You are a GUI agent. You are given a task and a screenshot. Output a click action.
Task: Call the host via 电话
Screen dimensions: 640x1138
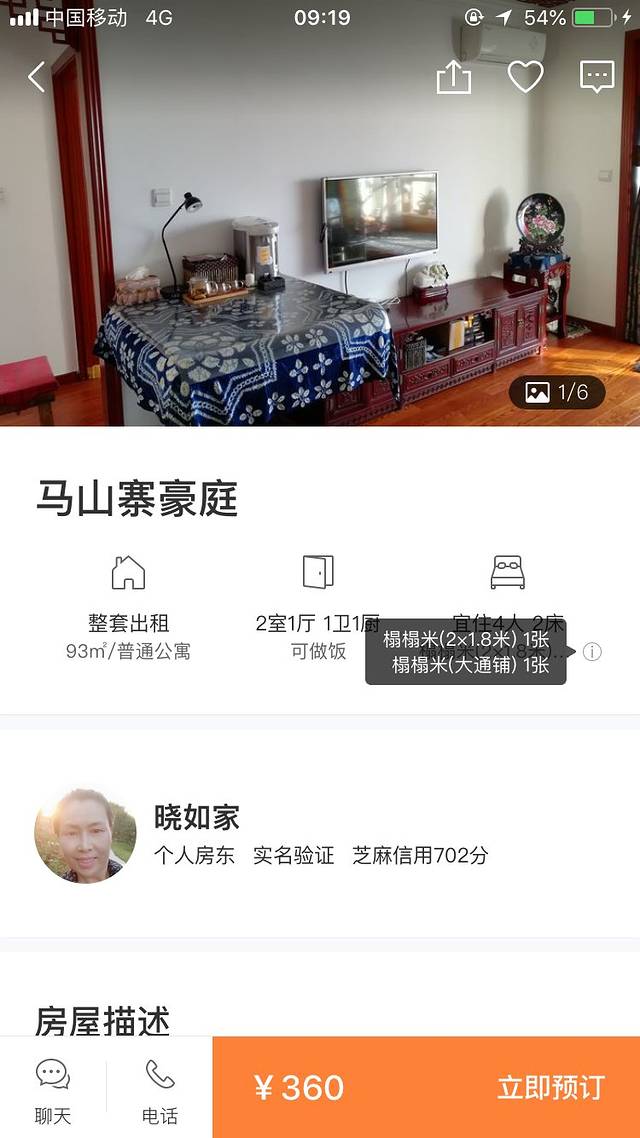point(160,1089)
